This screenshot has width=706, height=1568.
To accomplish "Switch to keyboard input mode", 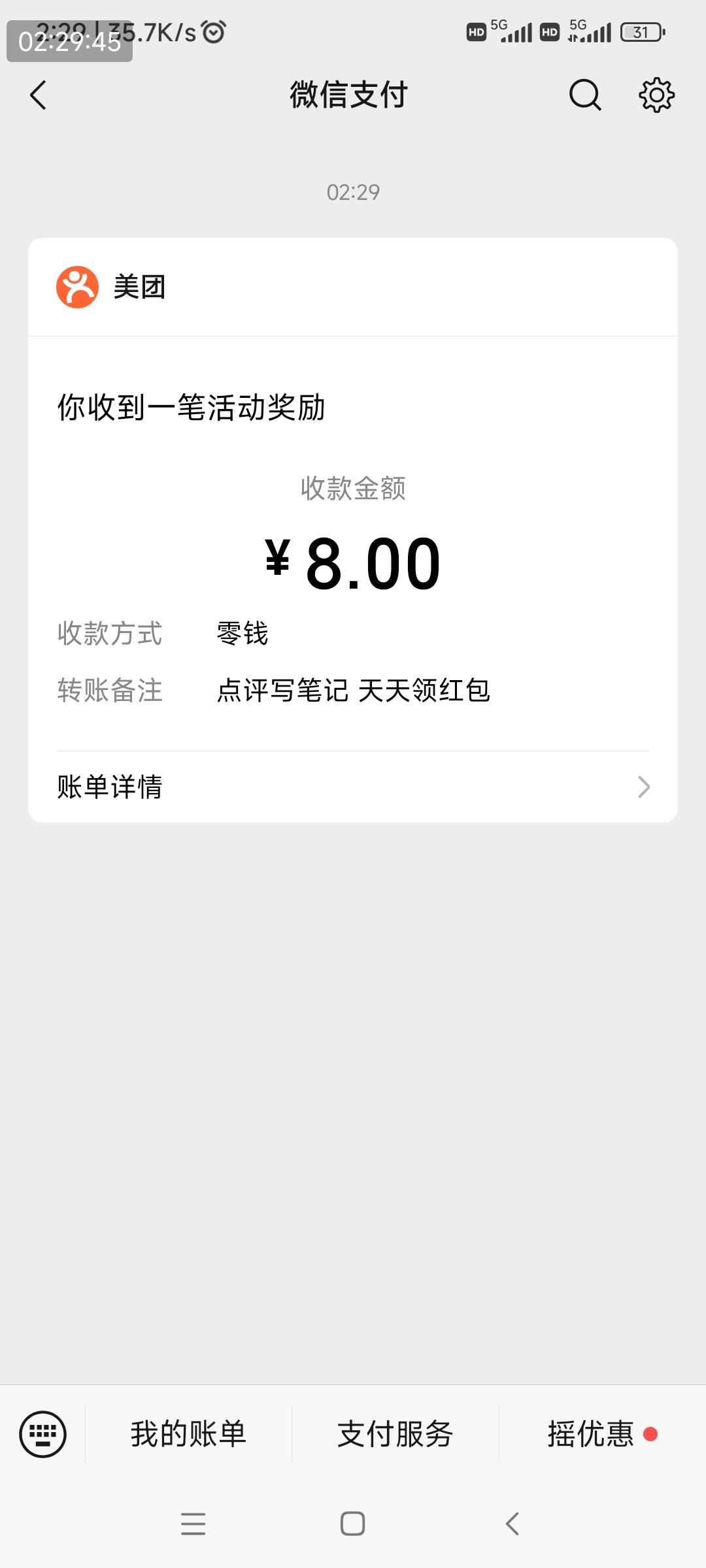I will (43, 1434).
